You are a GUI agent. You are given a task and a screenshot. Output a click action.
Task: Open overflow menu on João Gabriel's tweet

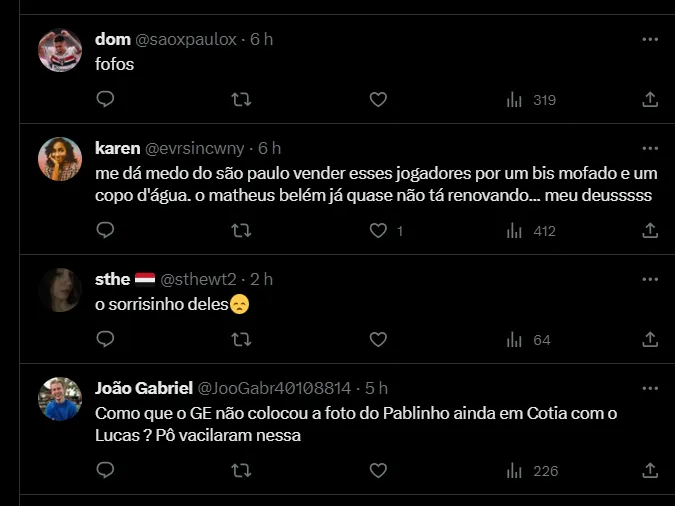[x=650, y=388]
